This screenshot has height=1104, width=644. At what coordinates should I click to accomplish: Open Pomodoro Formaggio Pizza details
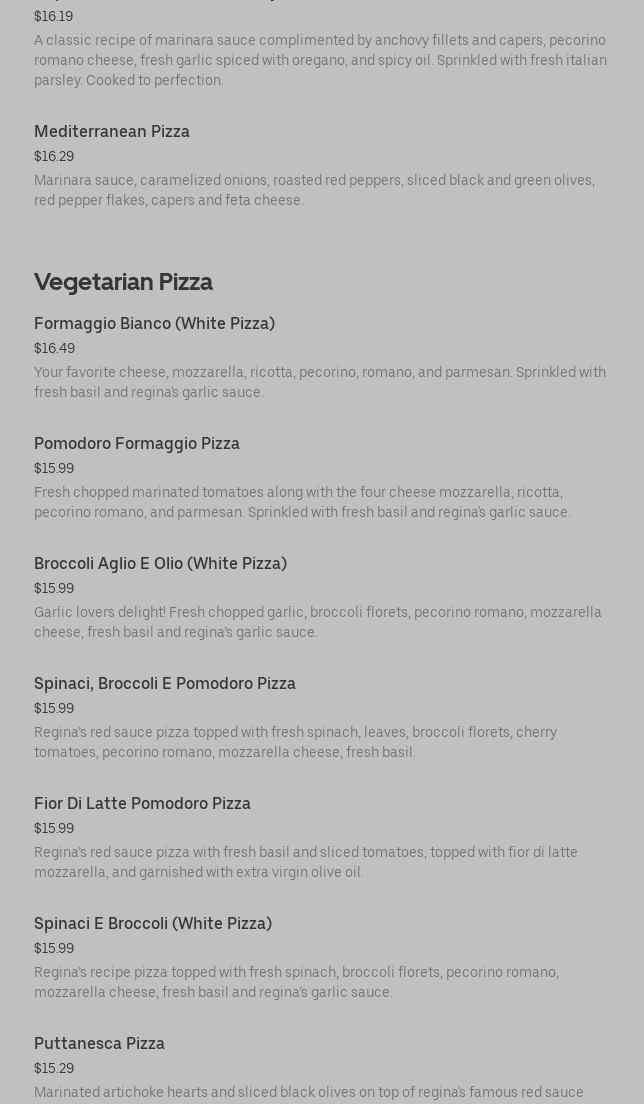[x=137, y=444]
